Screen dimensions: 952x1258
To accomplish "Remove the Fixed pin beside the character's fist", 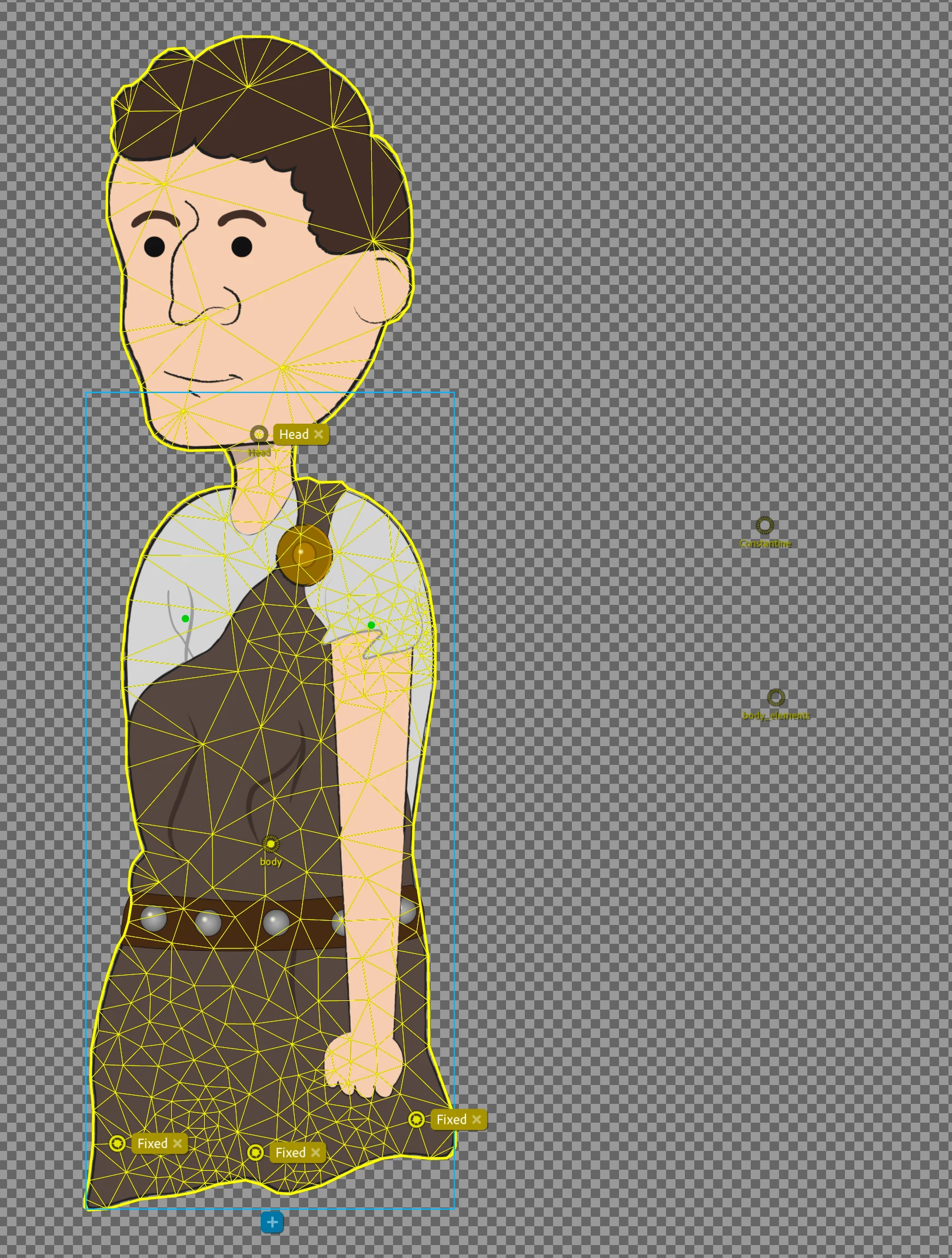I will (x=477, y=1119).
